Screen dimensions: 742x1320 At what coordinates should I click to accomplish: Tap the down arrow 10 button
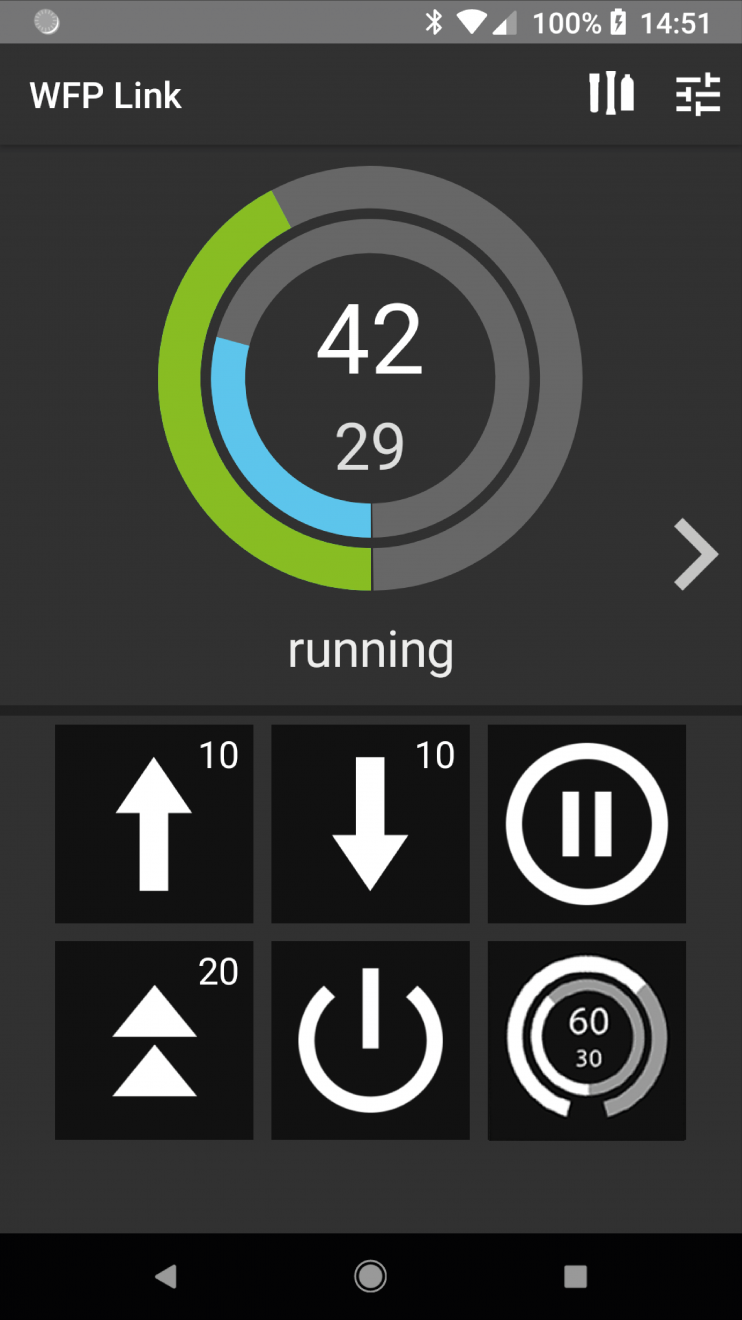[370, 824]
